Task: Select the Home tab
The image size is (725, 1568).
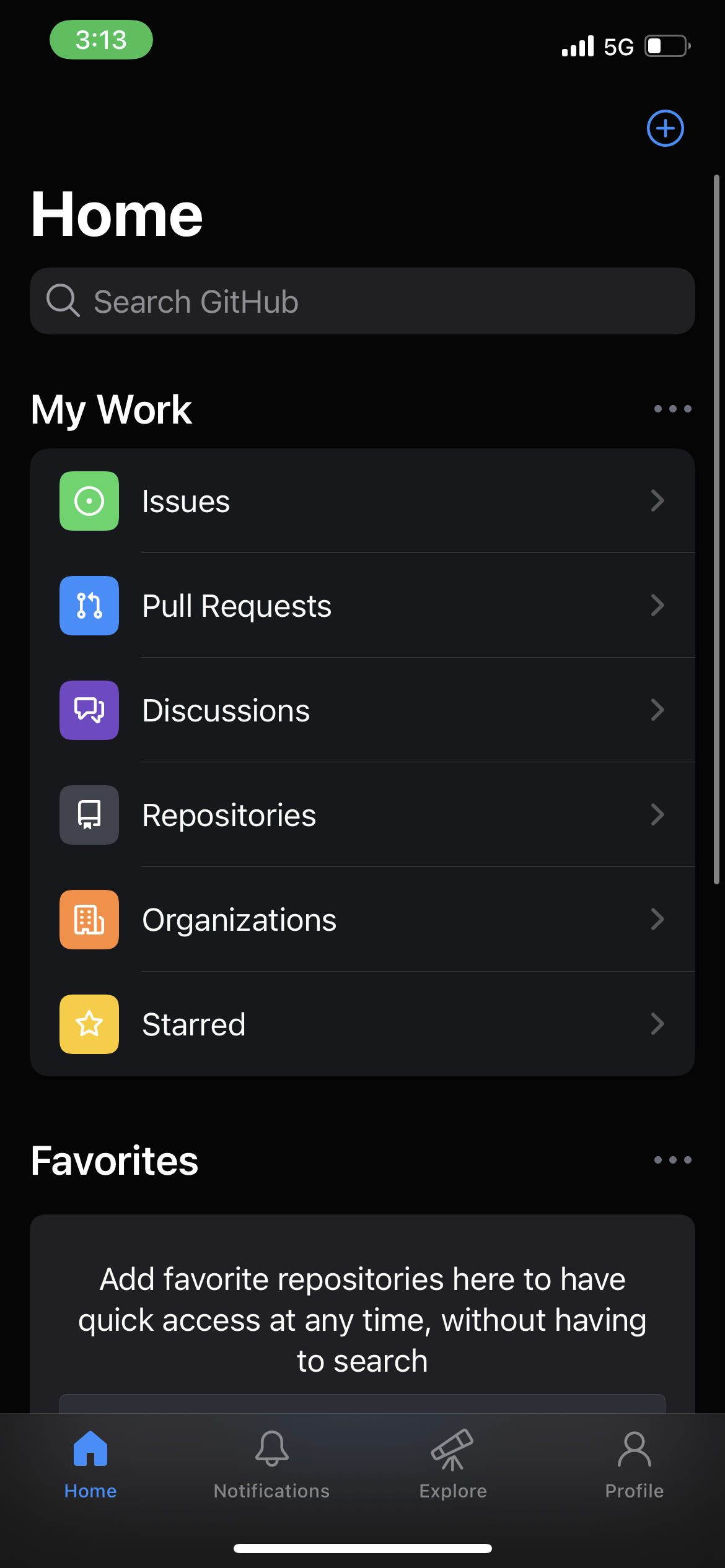Action: click(x=90, y=1465)
